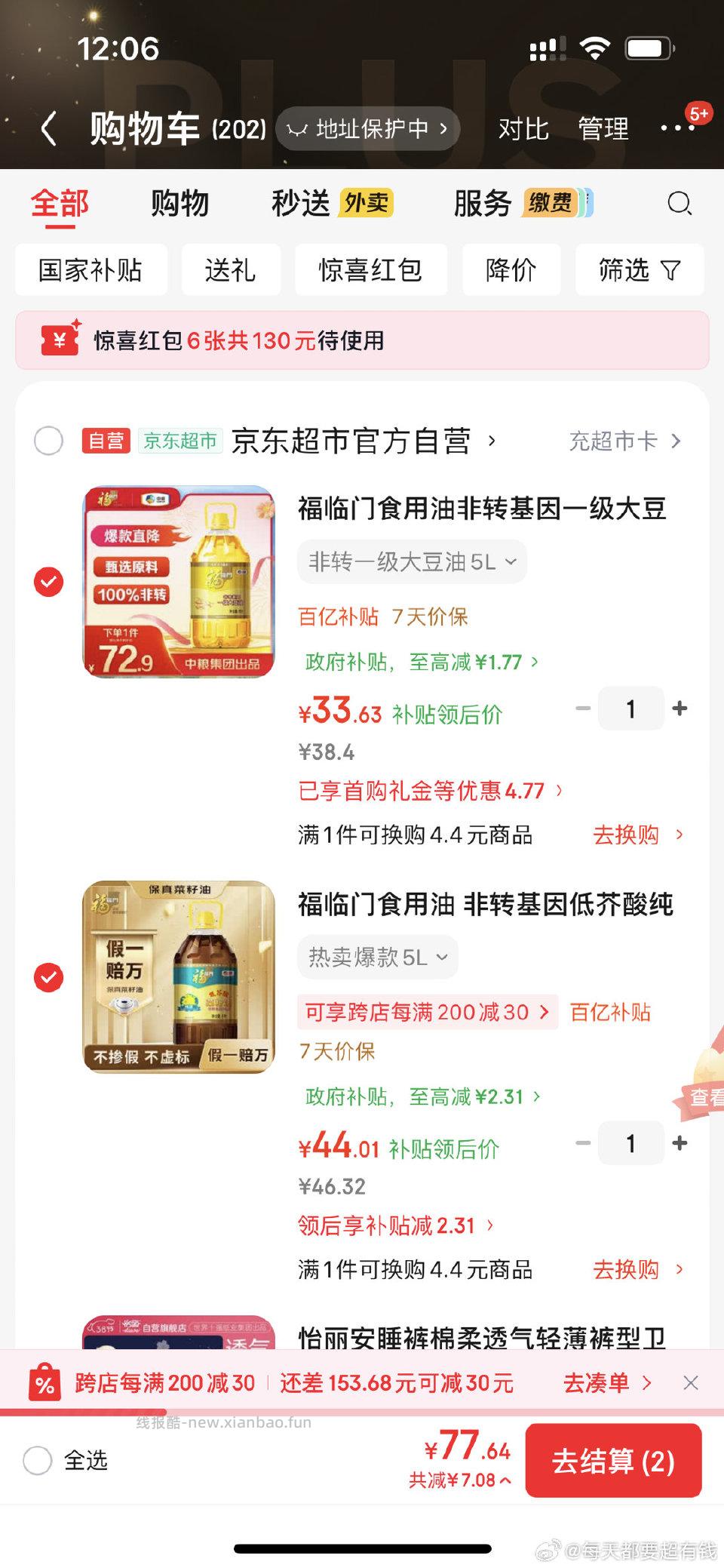Click the 京东超市 green store tag
The height and width of the screenshot is (1568, 724).
[180, 441]
